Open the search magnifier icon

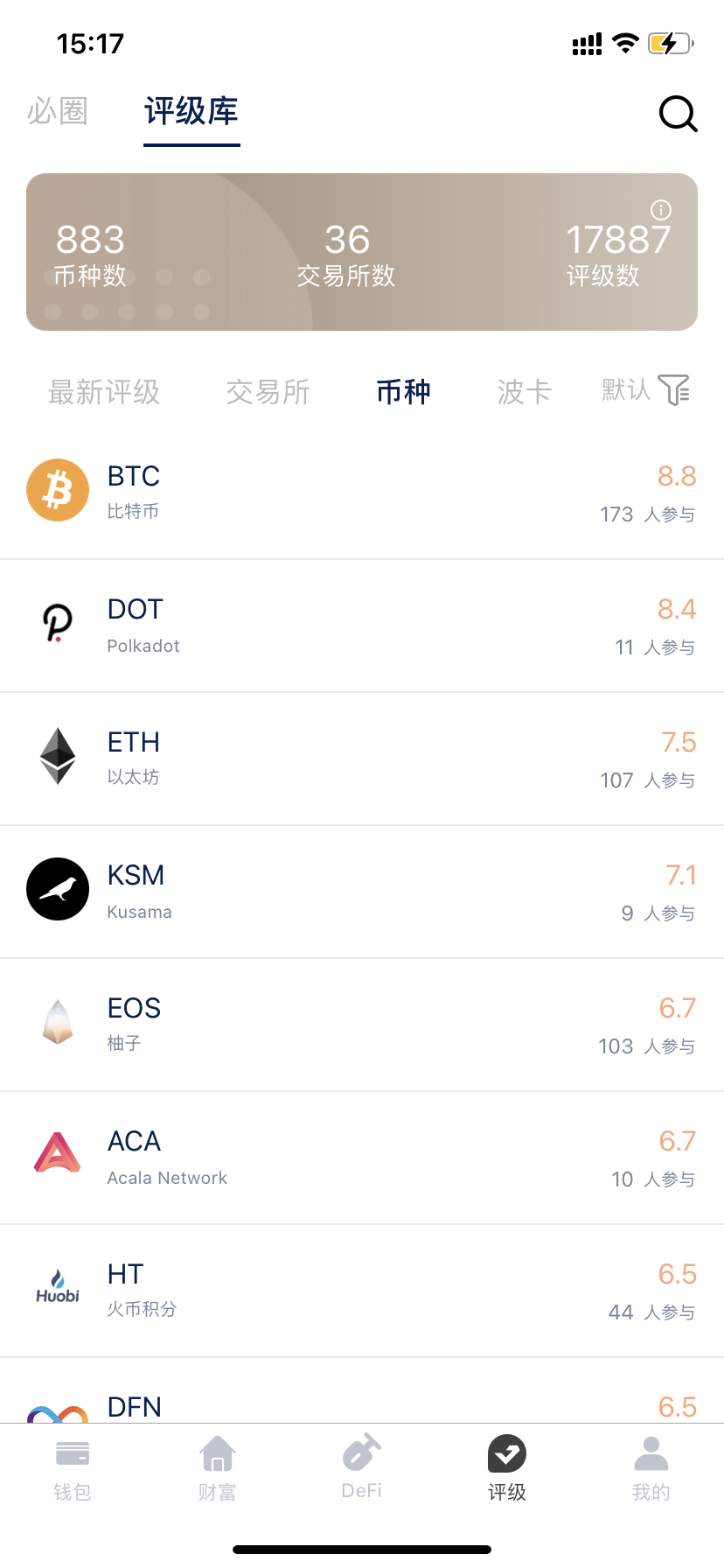(x=678, y=113)
